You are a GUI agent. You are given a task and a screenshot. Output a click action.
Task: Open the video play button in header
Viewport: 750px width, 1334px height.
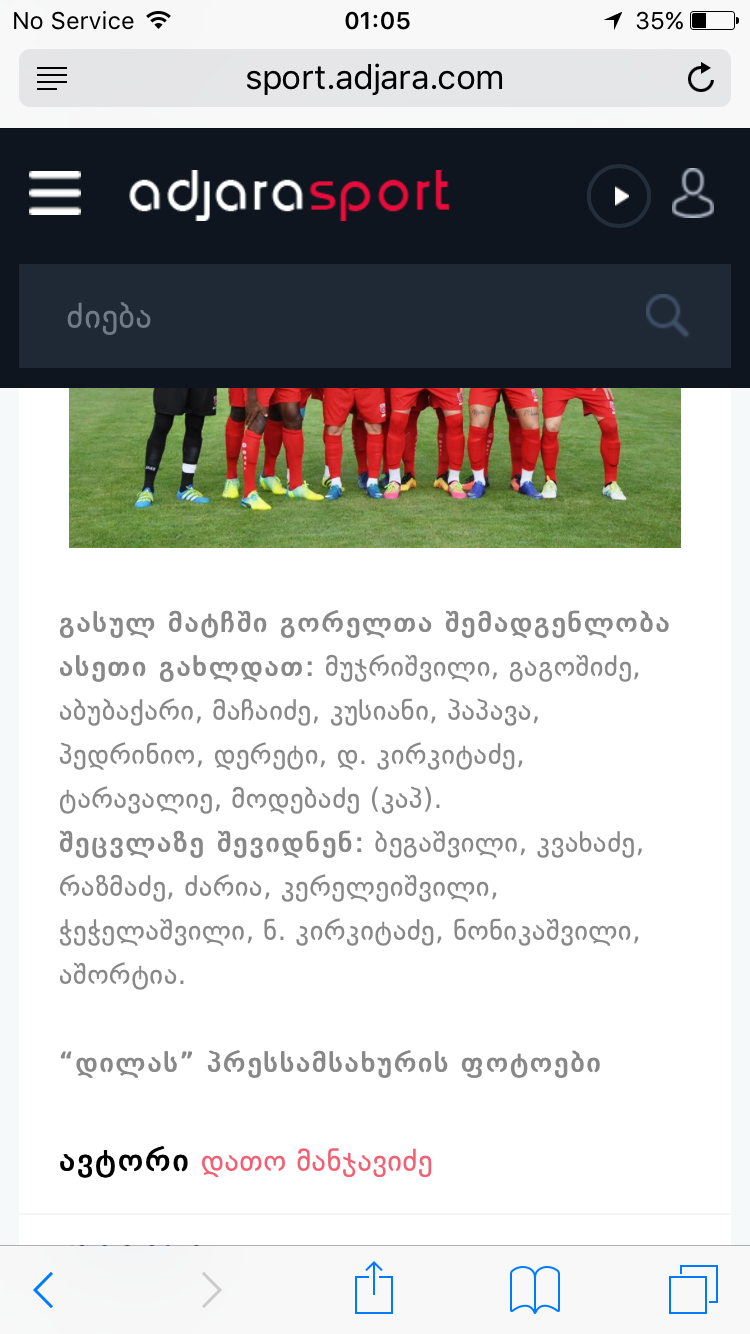619,196
